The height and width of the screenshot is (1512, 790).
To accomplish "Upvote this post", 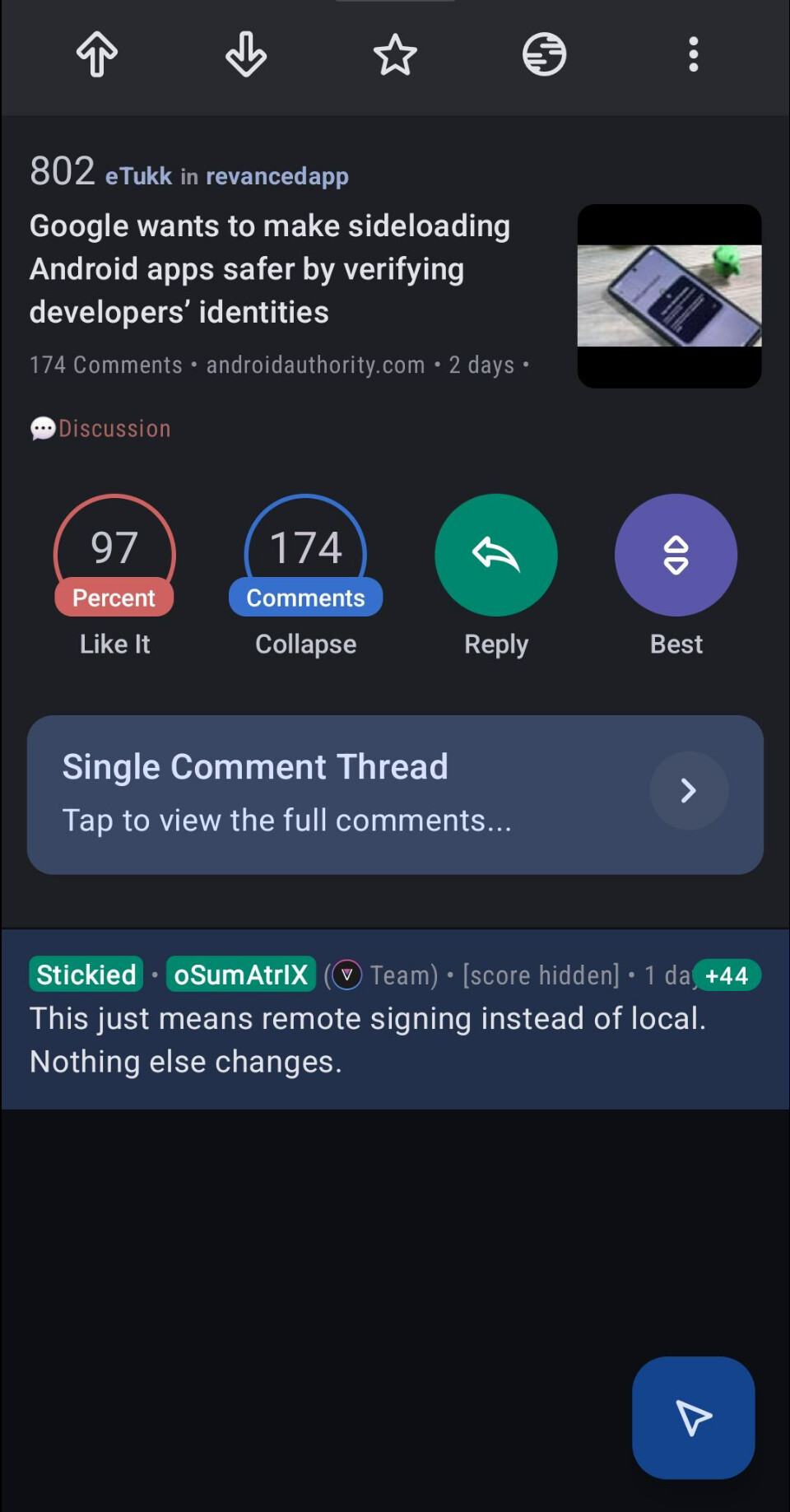I will [97, 55].
